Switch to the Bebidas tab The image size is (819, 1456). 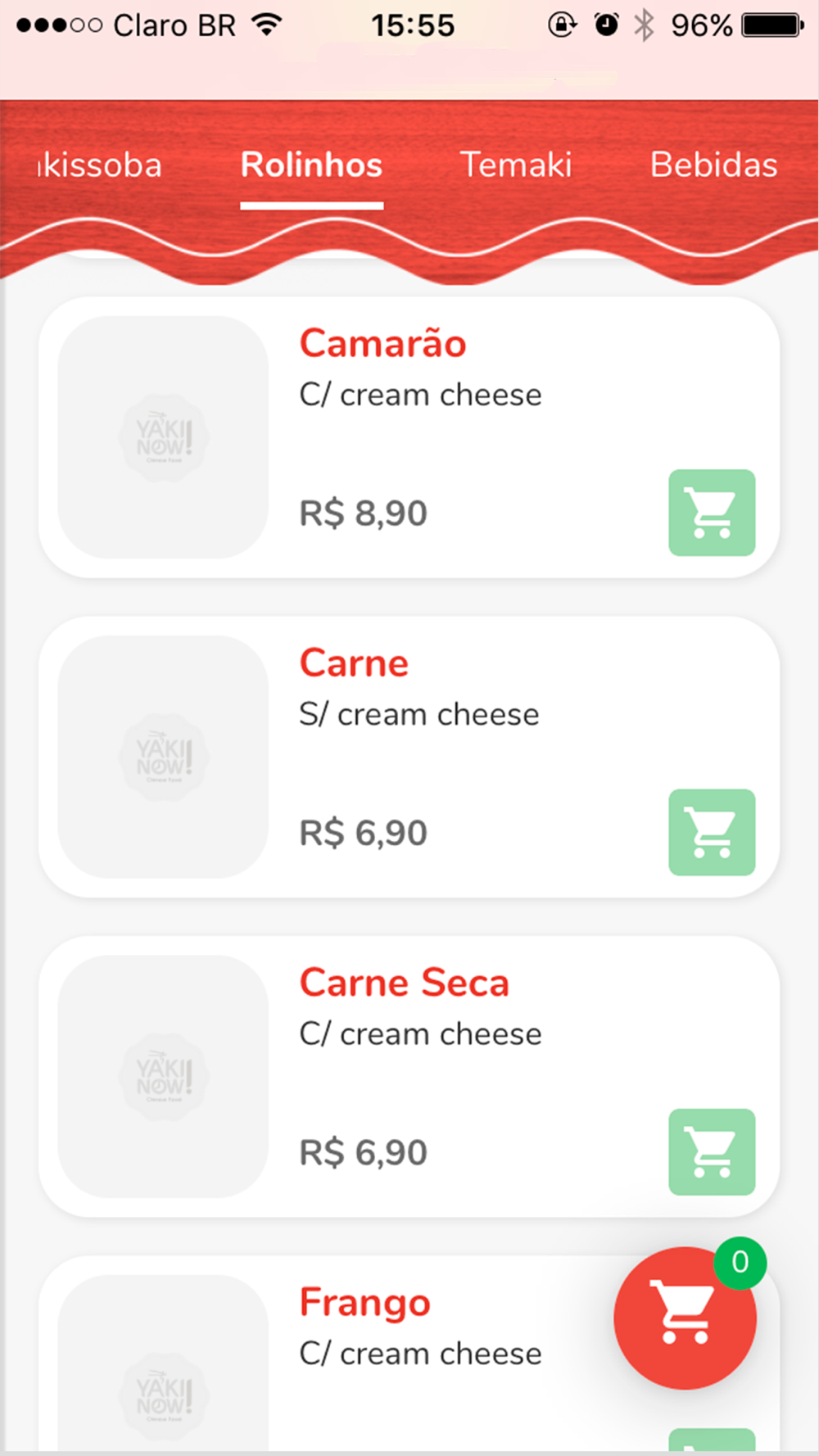tap(713, 165)
